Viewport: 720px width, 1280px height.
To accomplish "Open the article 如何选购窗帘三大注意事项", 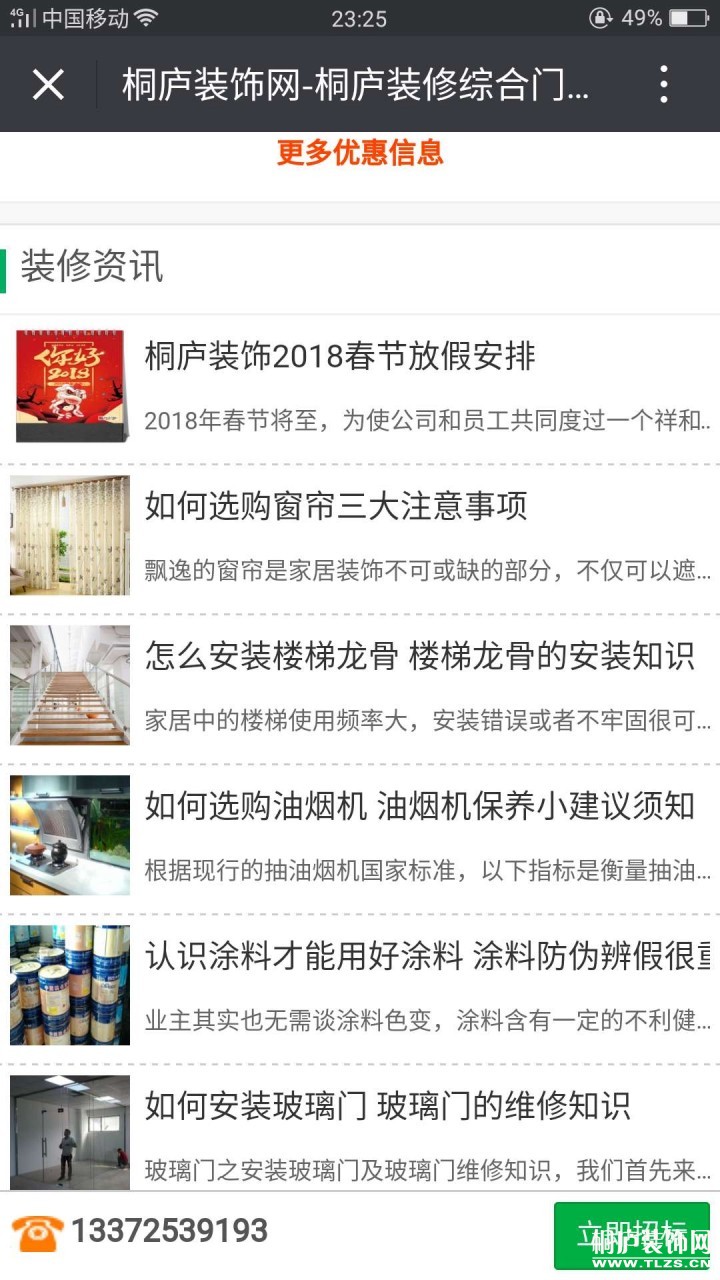I will click(336, 506).
